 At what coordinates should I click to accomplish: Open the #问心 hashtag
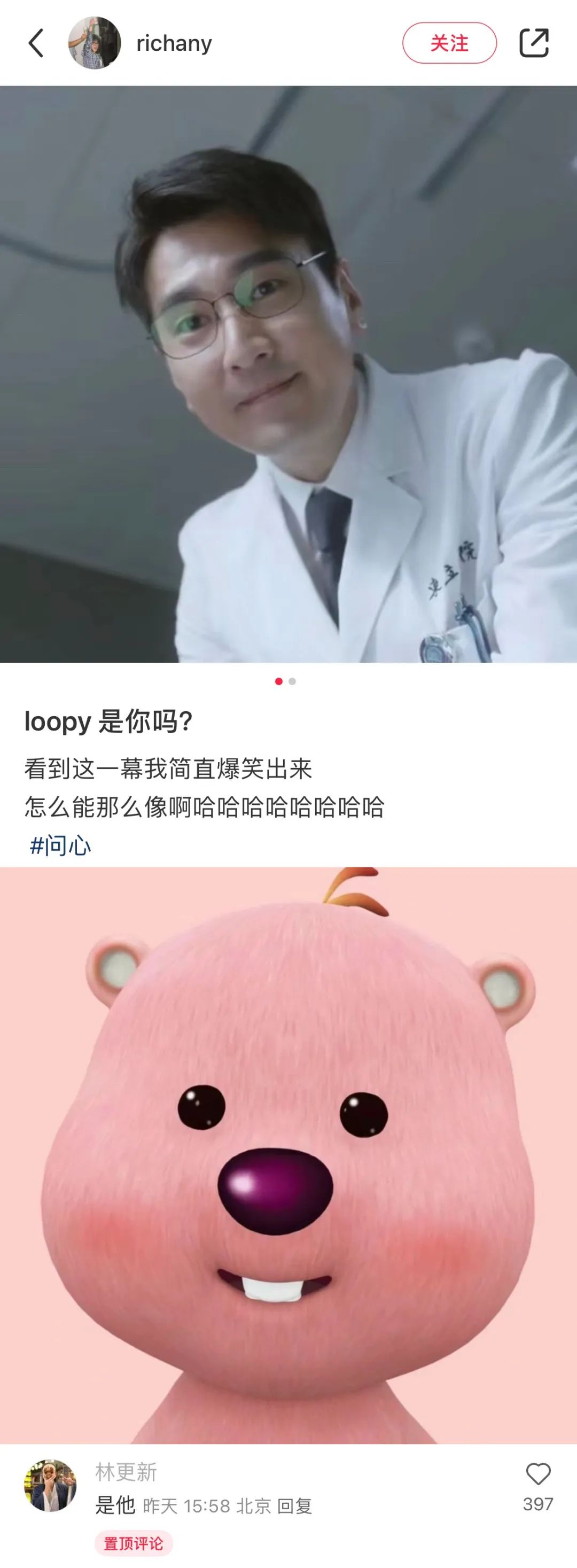(x=60, y=845)
